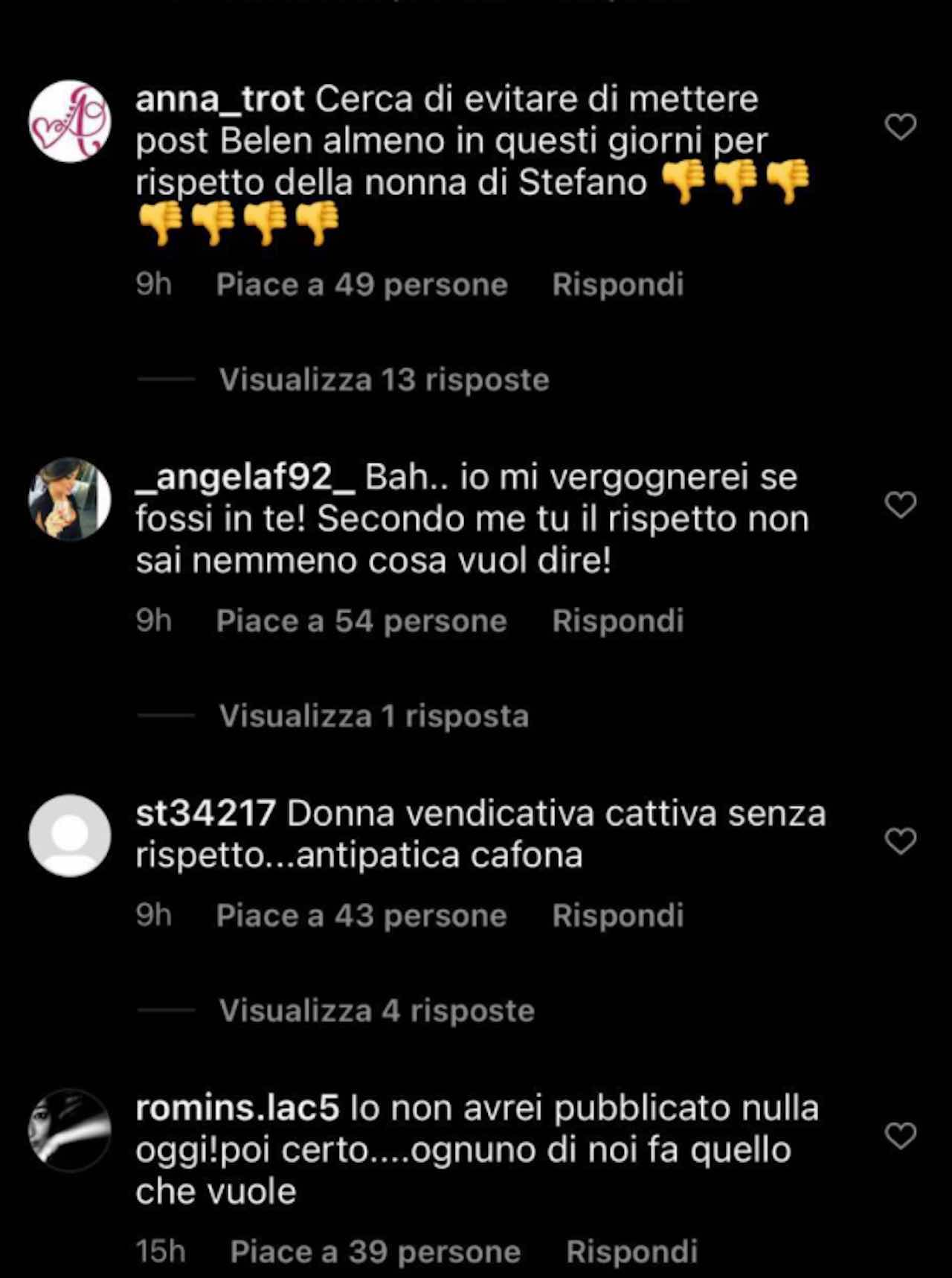Tap the romins.lac5 username
This screenshot has width=952, height=1278.
pyautogui.click(x=237, y=1108)
